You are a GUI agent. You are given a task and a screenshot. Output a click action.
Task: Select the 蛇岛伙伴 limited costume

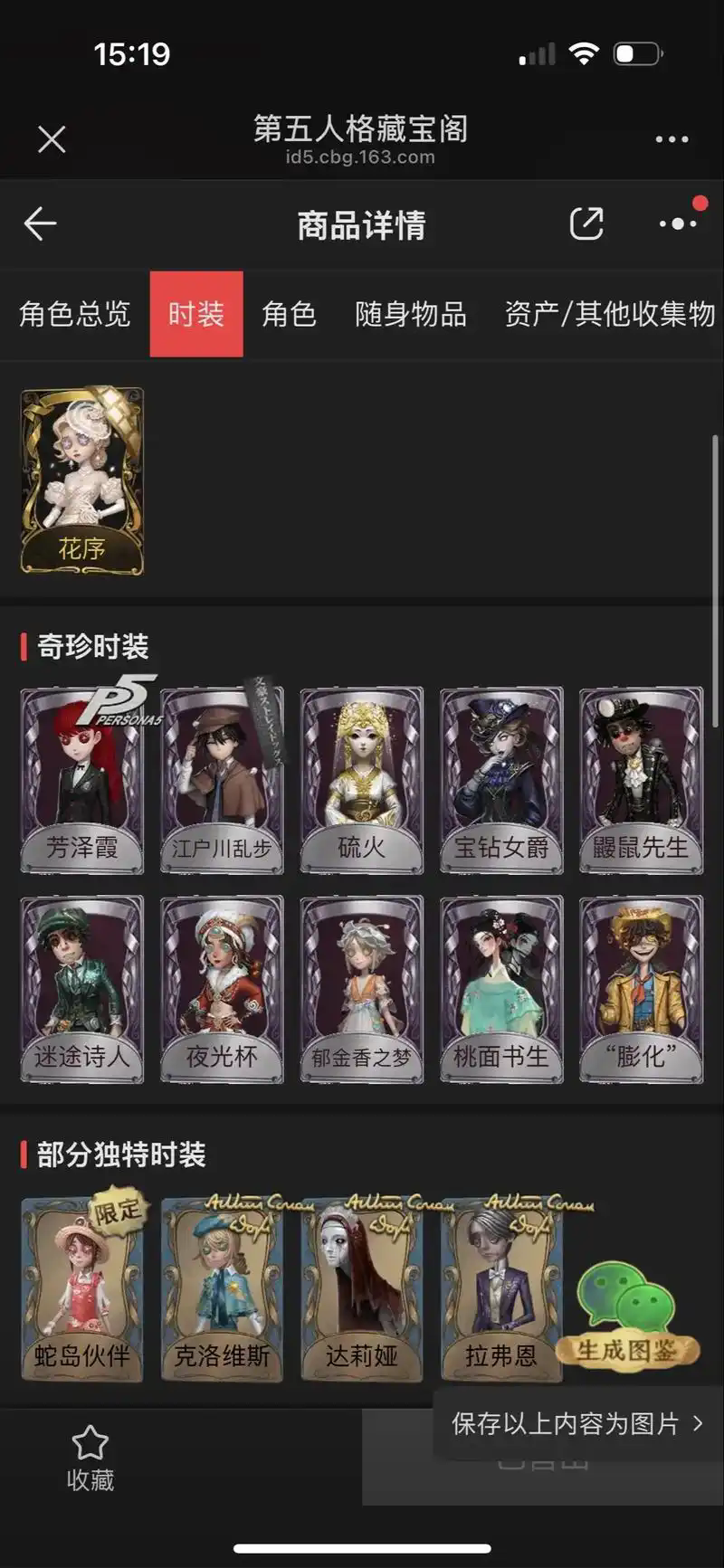[x=82, y=1289]
